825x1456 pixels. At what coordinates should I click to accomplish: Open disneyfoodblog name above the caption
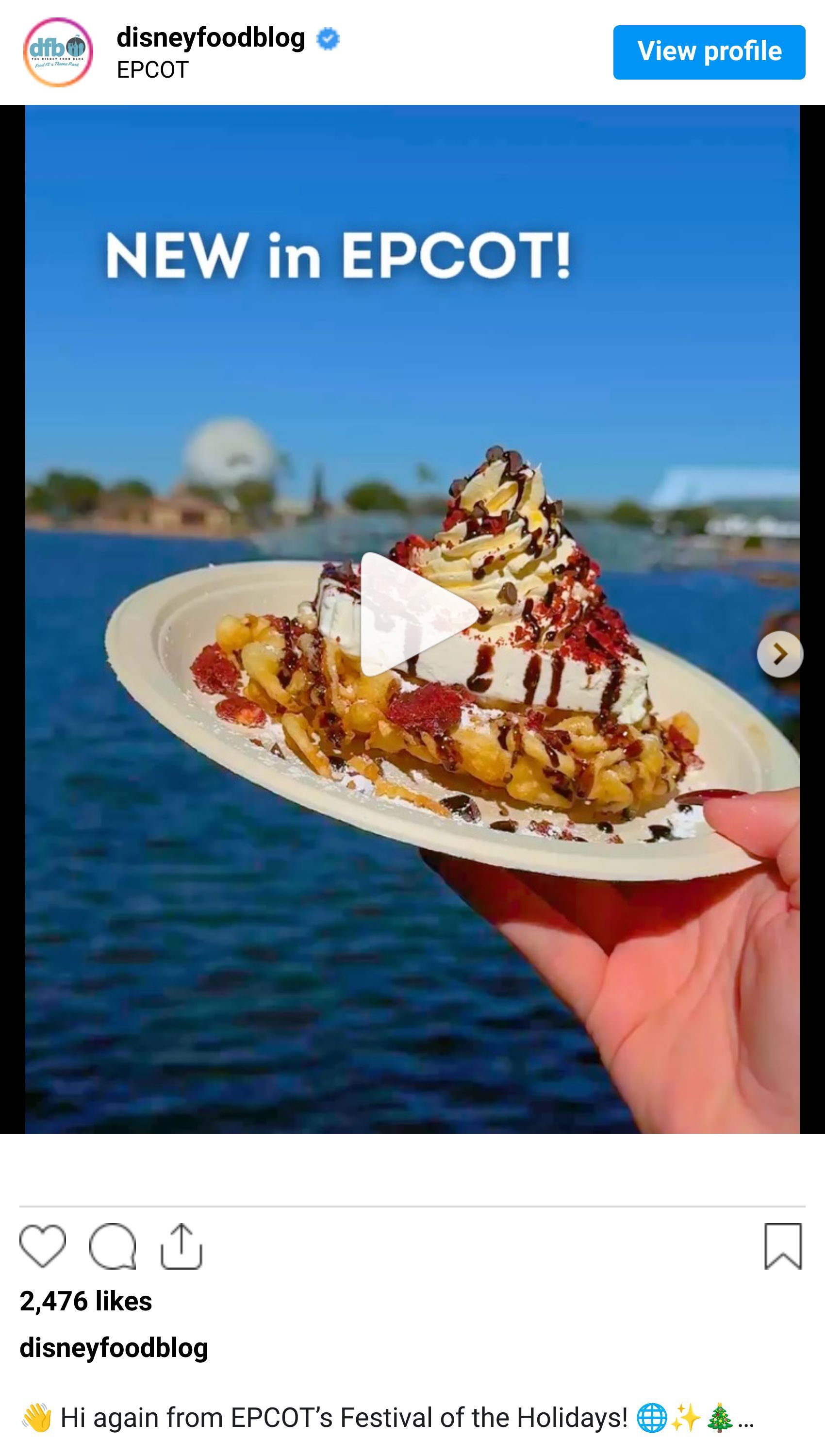pos(114,1348)
